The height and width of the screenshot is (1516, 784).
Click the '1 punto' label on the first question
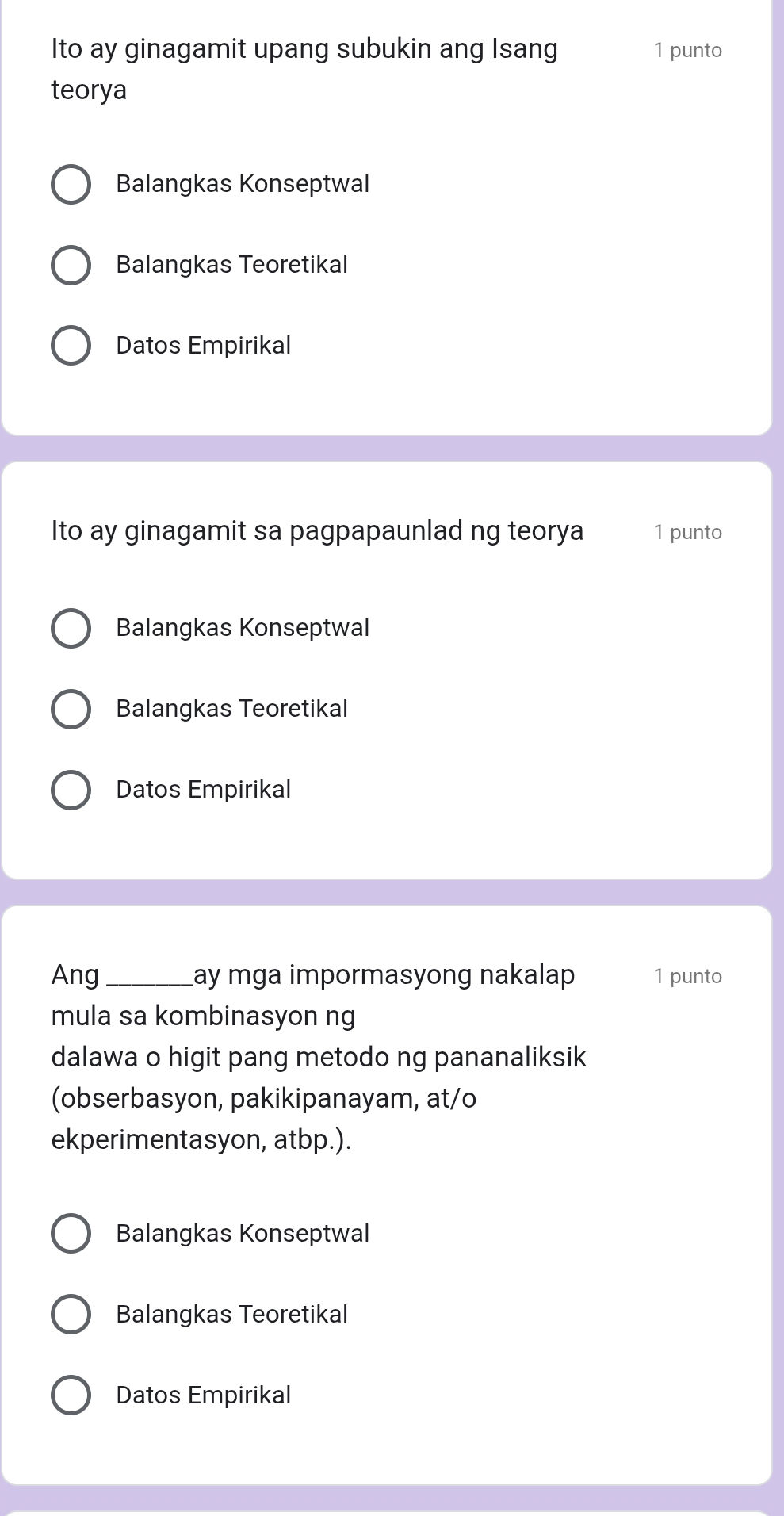(686, 50)
